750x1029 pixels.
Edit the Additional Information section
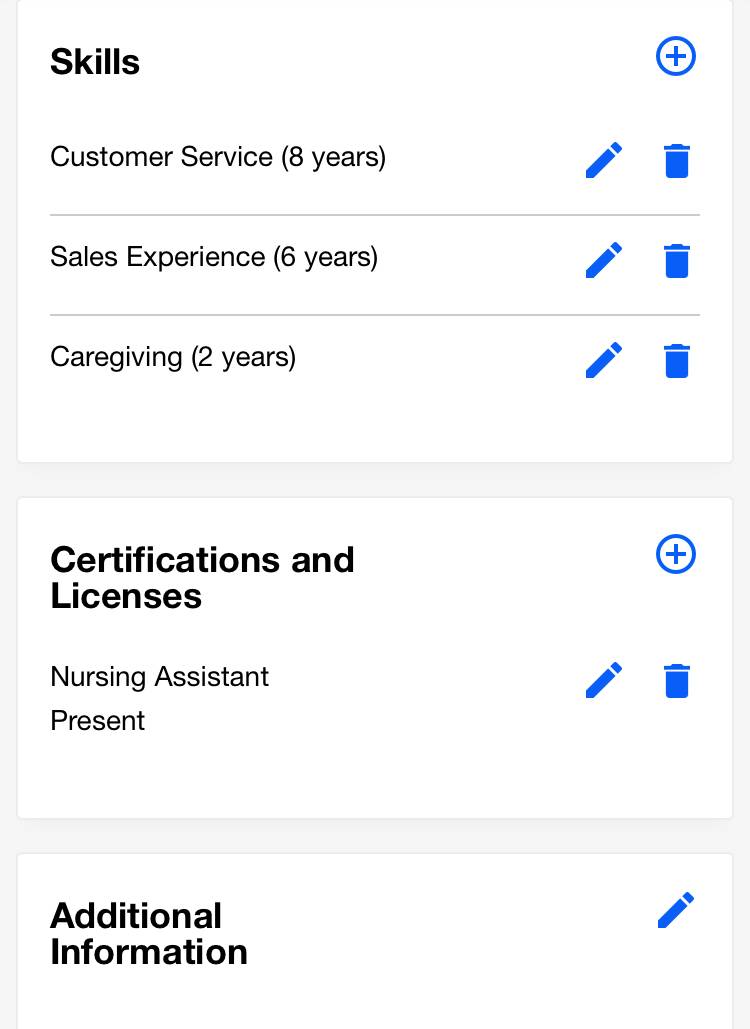(676, 910)
